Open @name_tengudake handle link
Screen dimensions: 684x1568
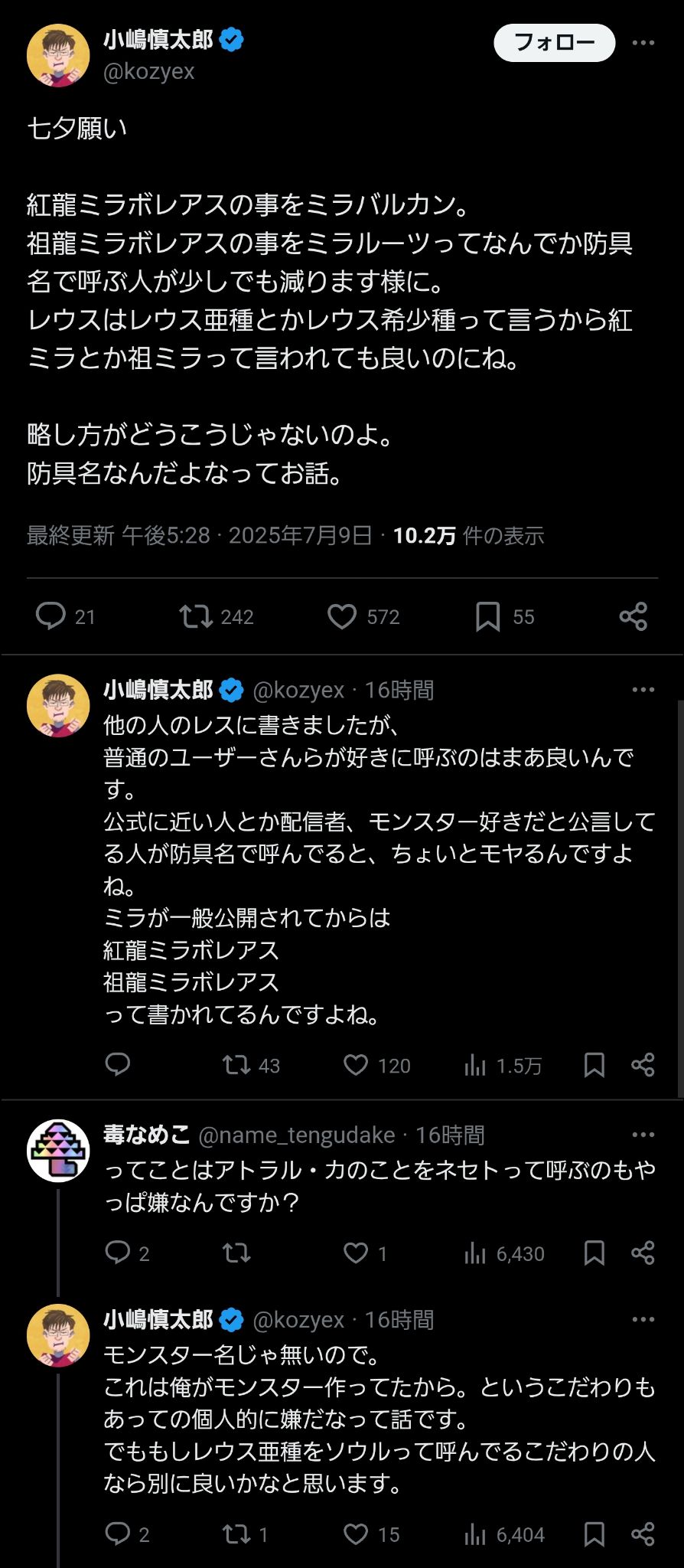pyautogui.click(x=296, y=1135)
